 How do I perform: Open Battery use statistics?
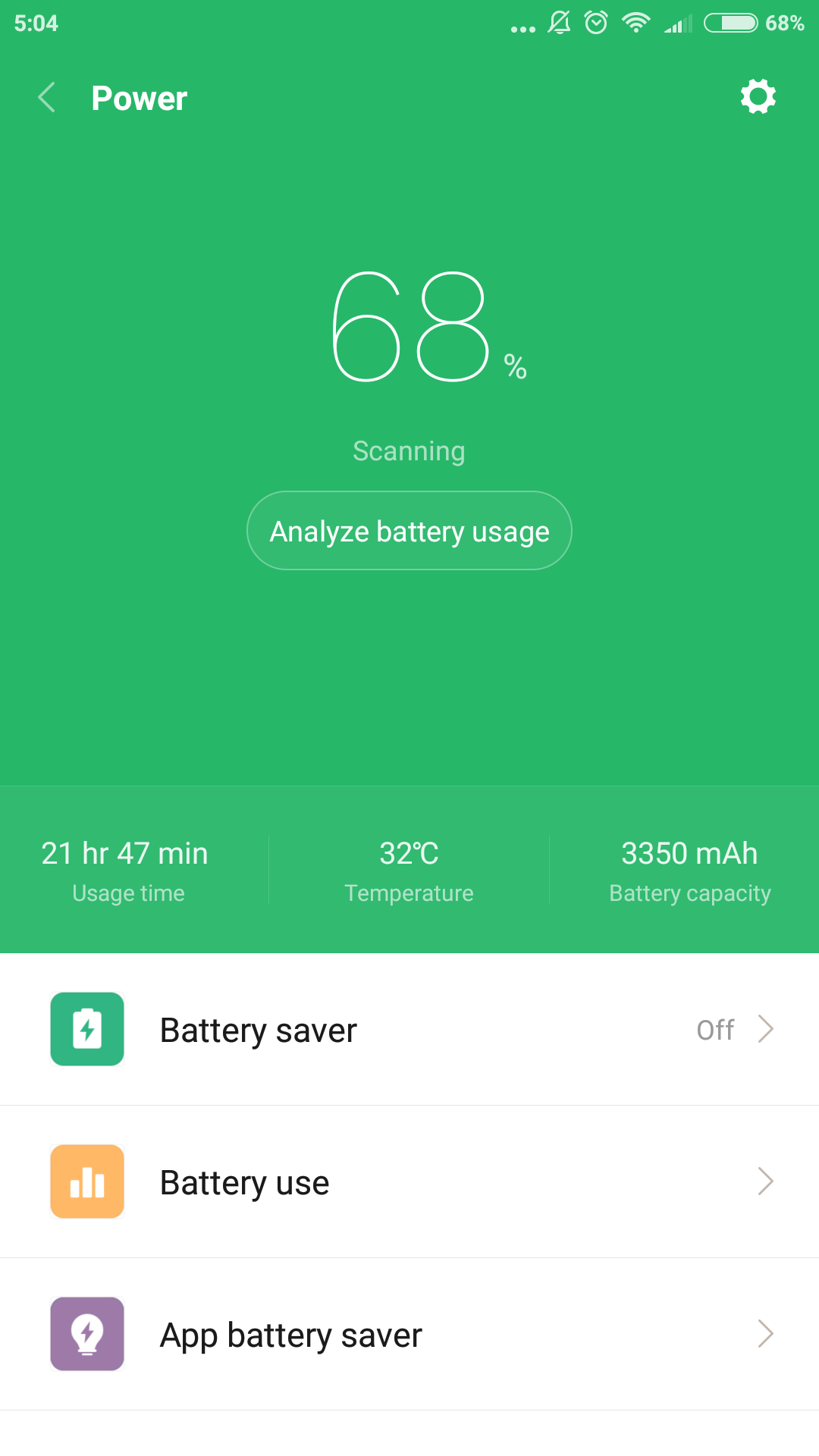409,1182
